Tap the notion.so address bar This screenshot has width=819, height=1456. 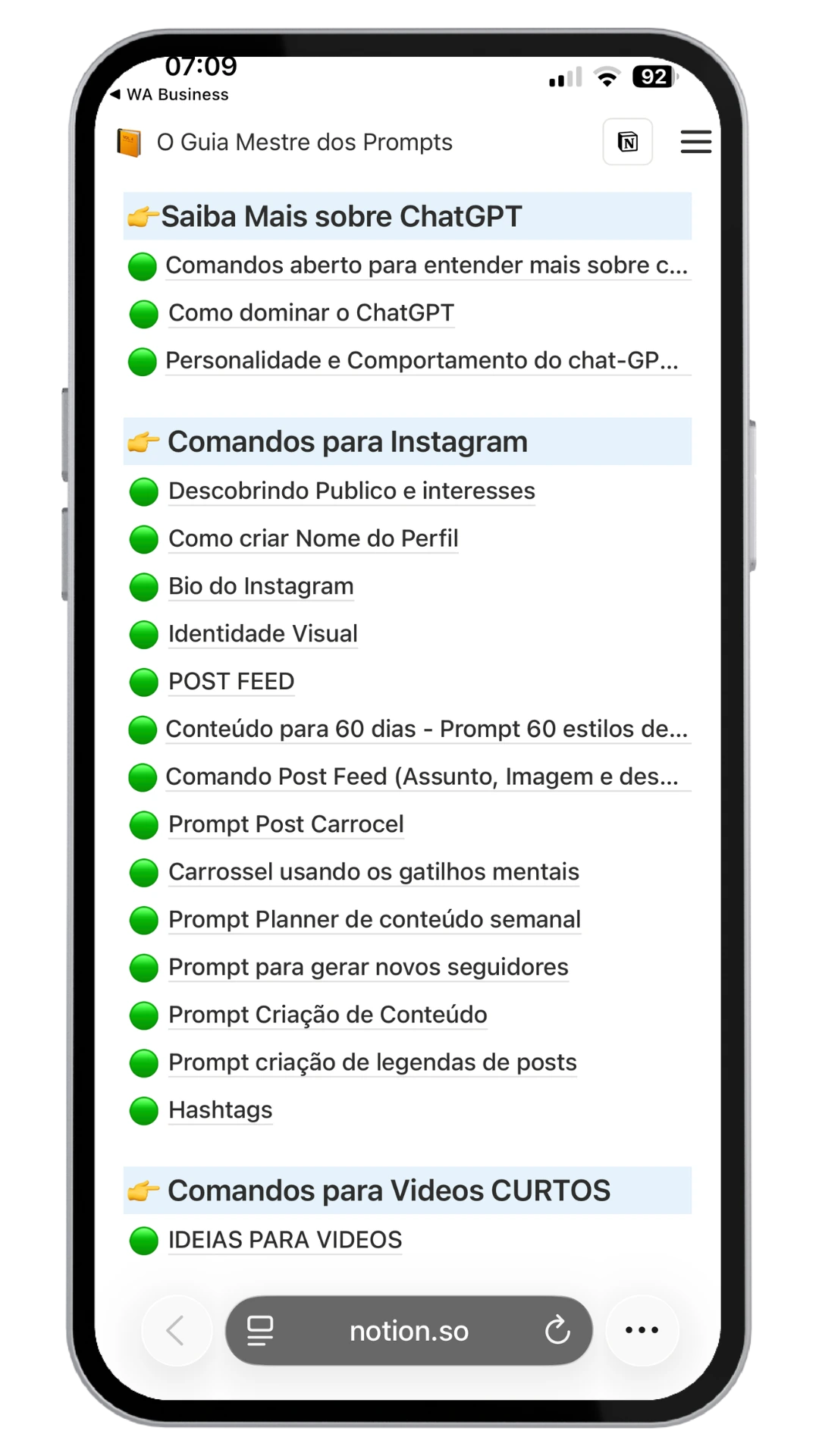pyautogui.click(x=409, y=1331)
